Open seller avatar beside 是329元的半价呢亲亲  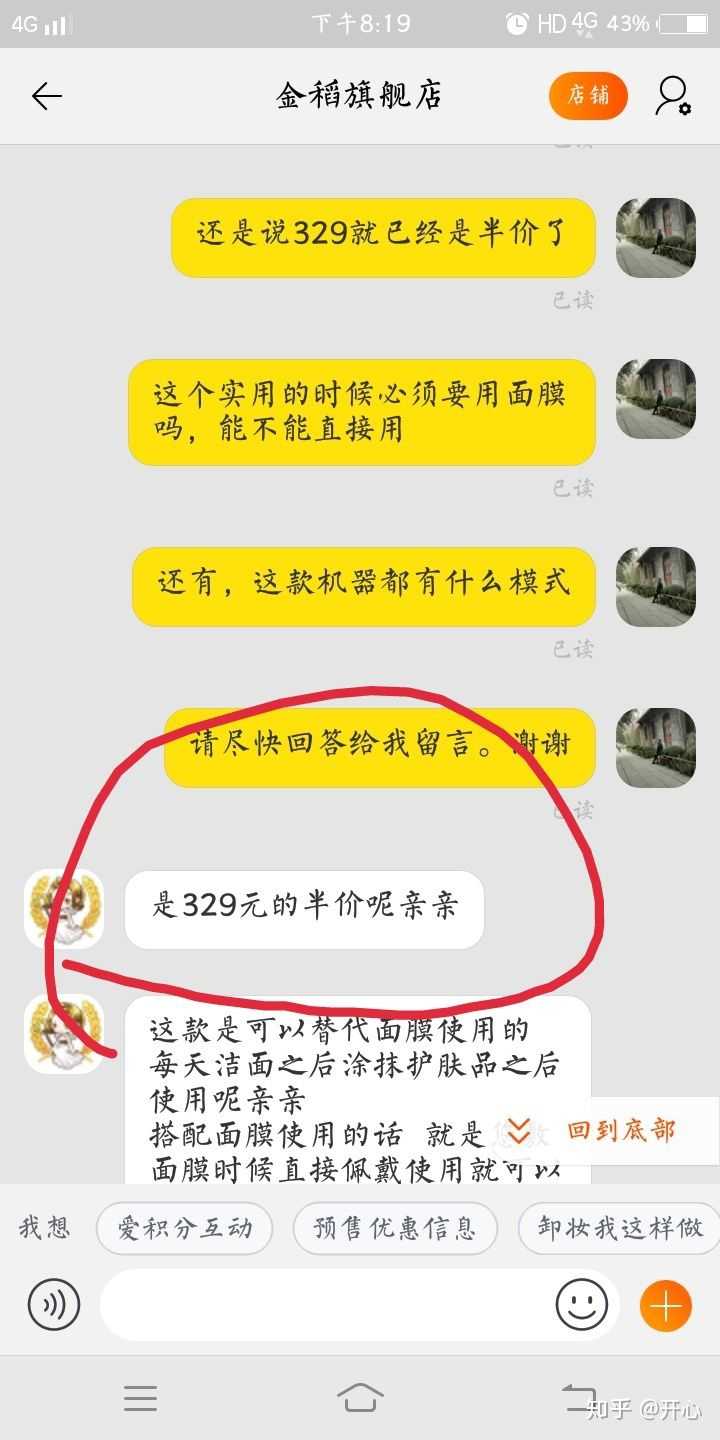64,908
